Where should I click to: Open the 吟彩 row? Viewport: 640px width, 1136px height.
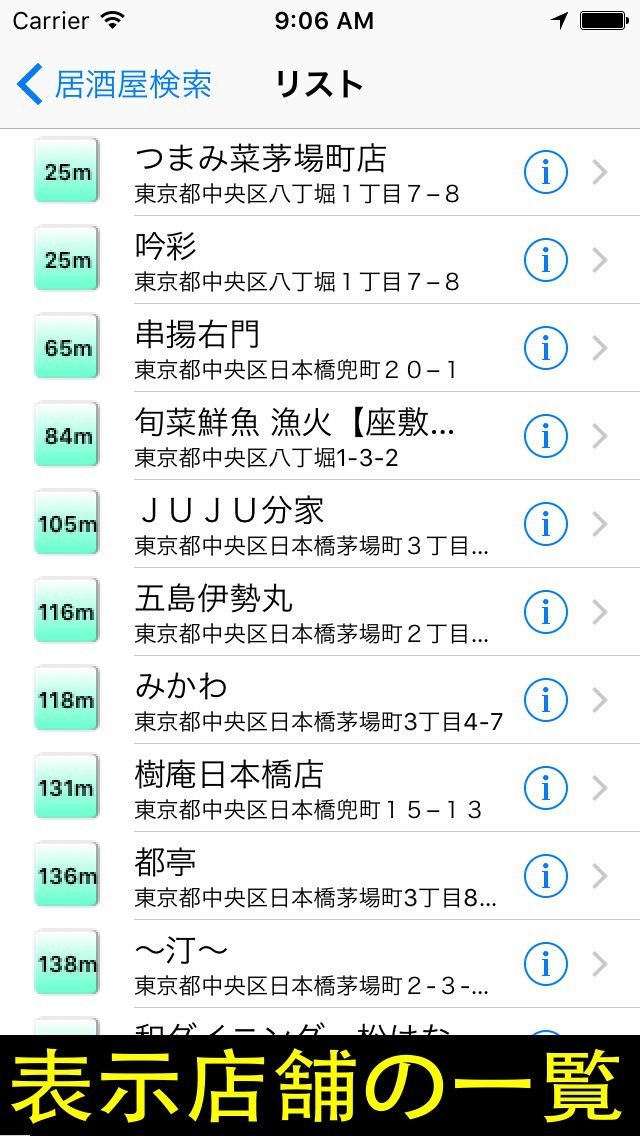[300, 260]
